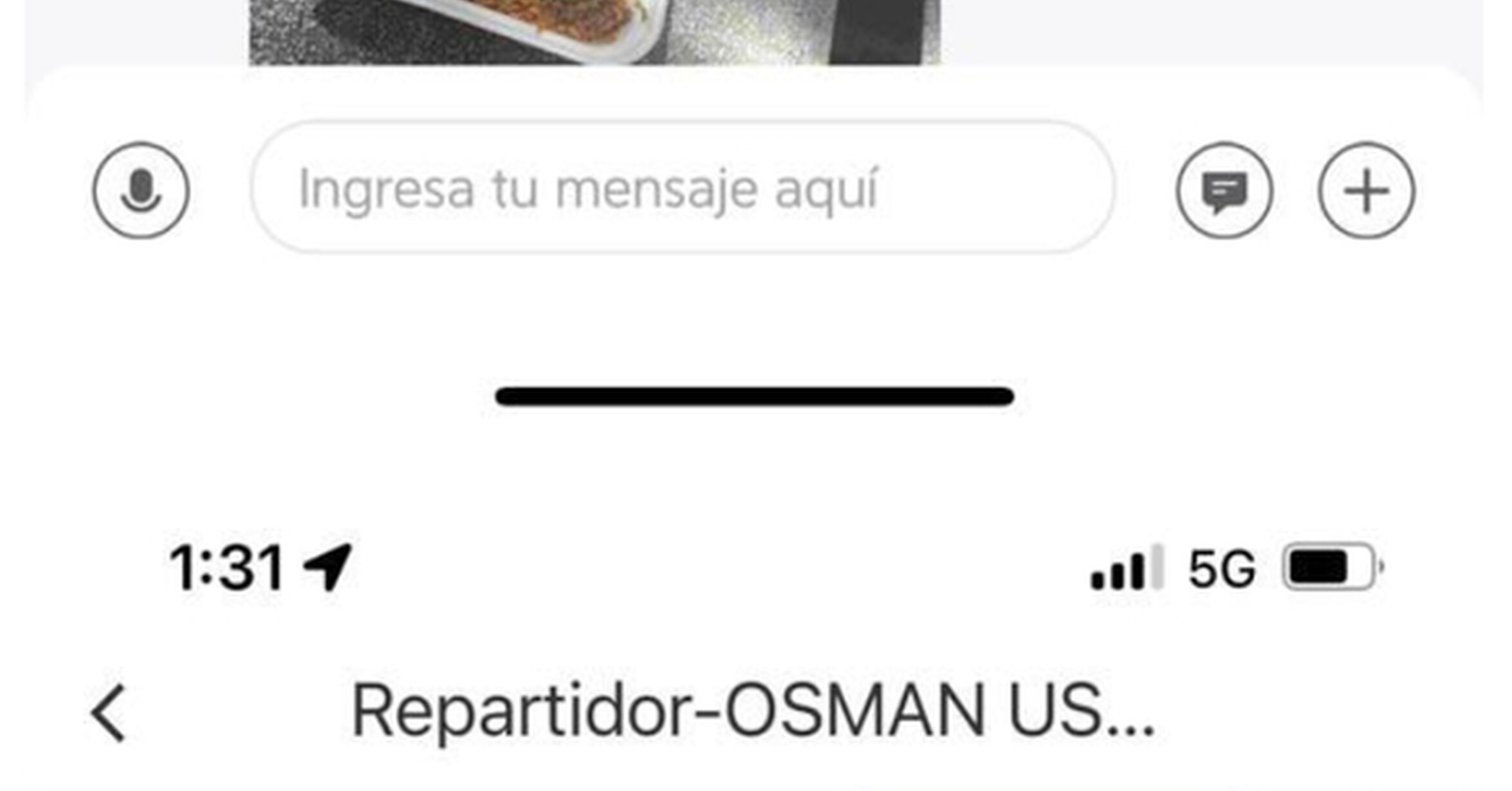Tap the microphone voice message icon

click(142, 191)
